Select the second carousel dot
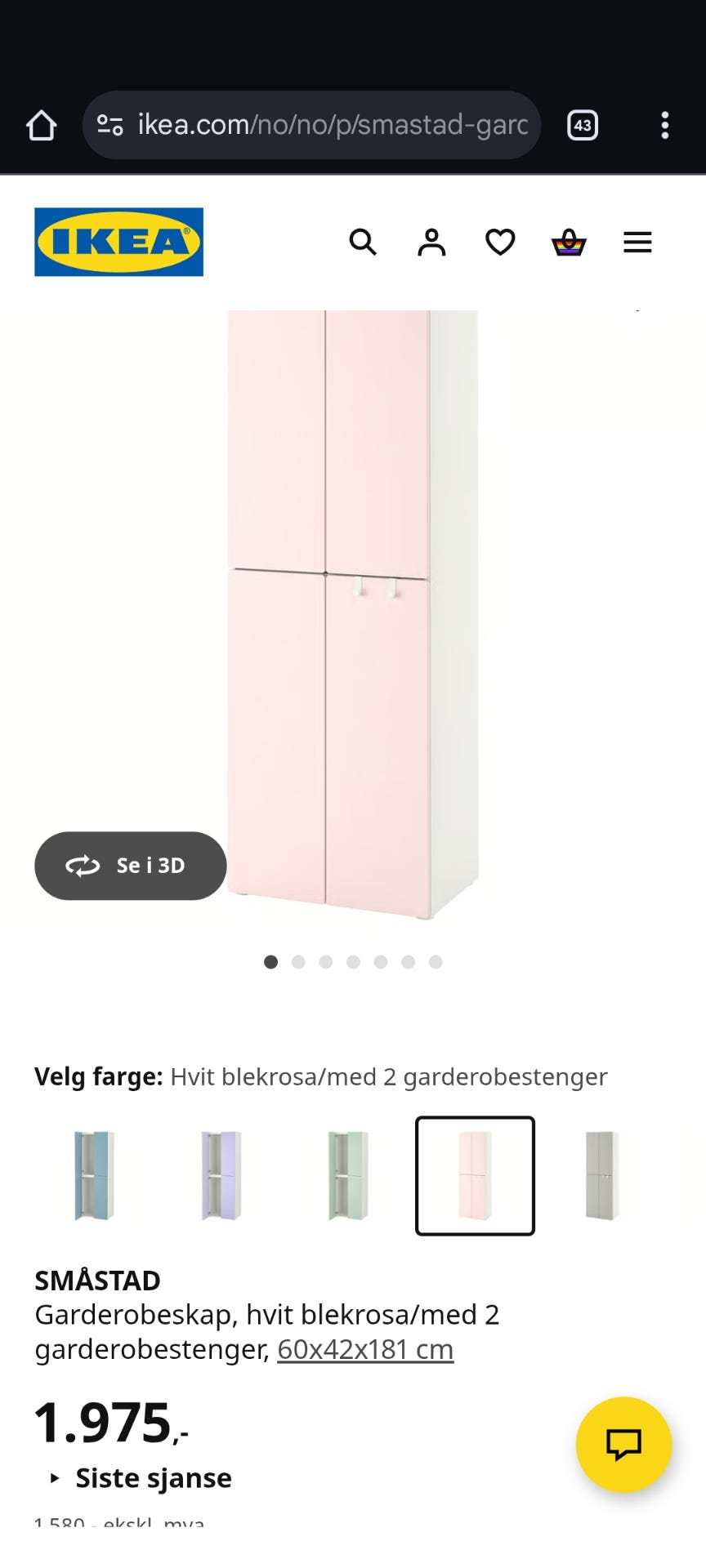 pyautogui.click(x=298, y=962)
